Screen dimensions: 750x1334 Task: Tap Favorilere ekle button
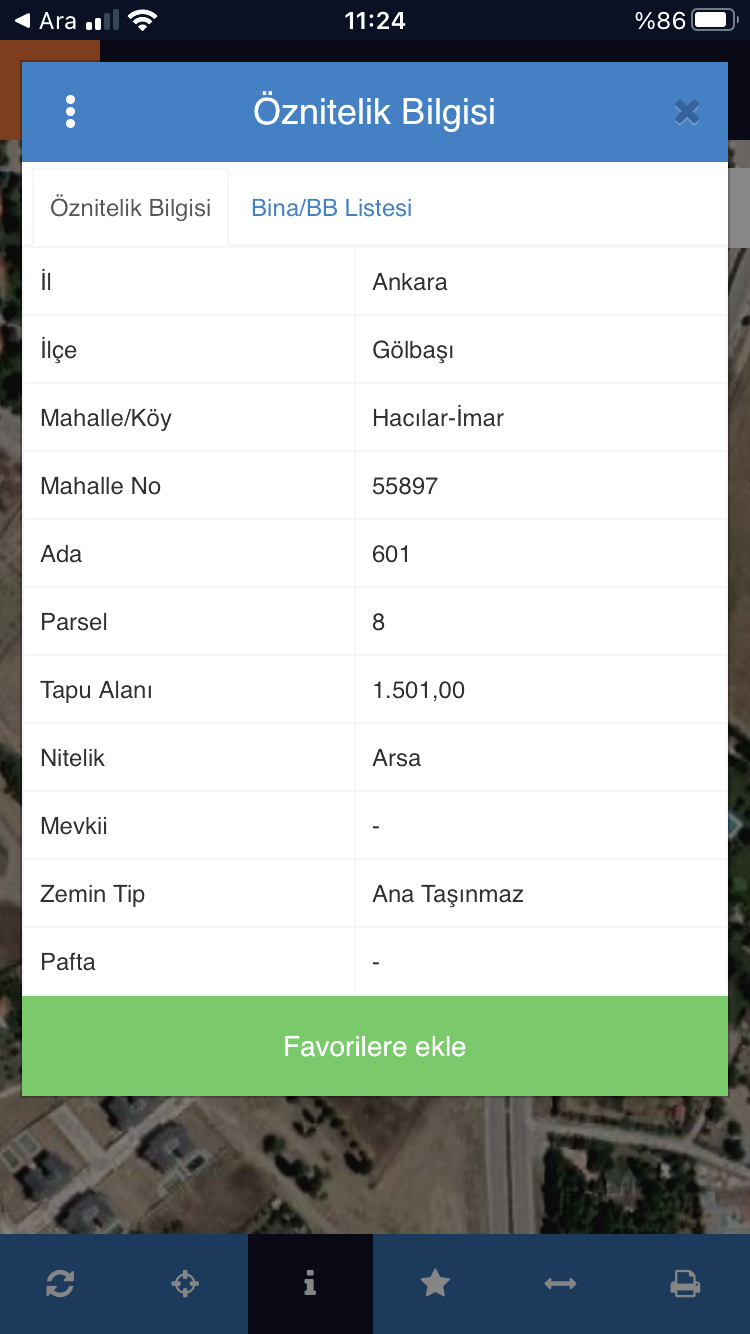[x=375, y=1046]
